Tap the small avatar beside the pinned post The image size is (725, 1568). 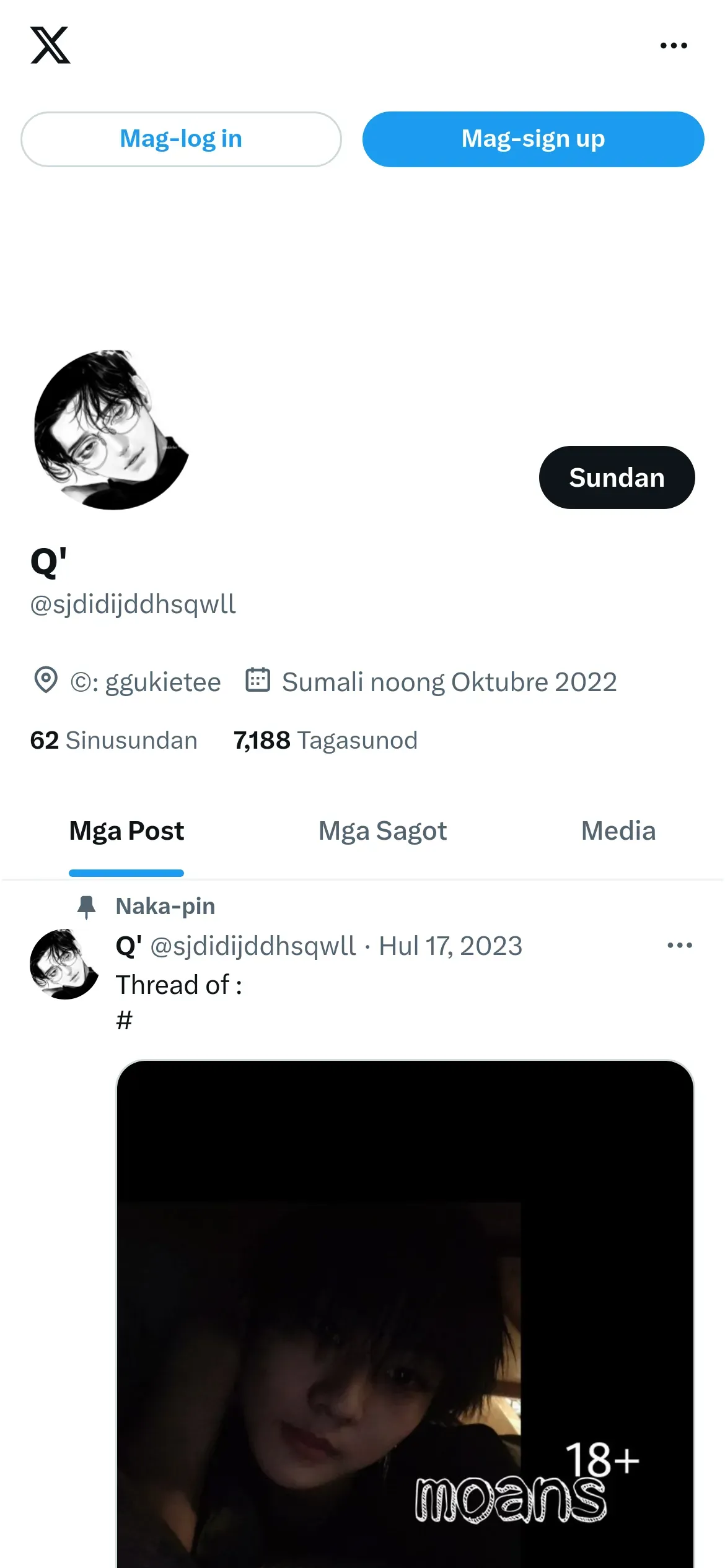(x=64, y=964)
